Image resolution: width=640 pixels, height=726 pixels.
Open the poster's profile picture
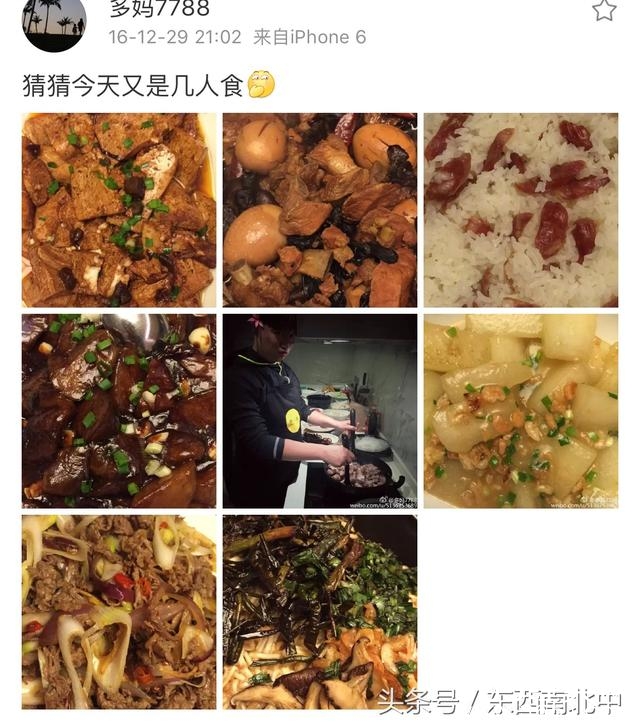54,22
